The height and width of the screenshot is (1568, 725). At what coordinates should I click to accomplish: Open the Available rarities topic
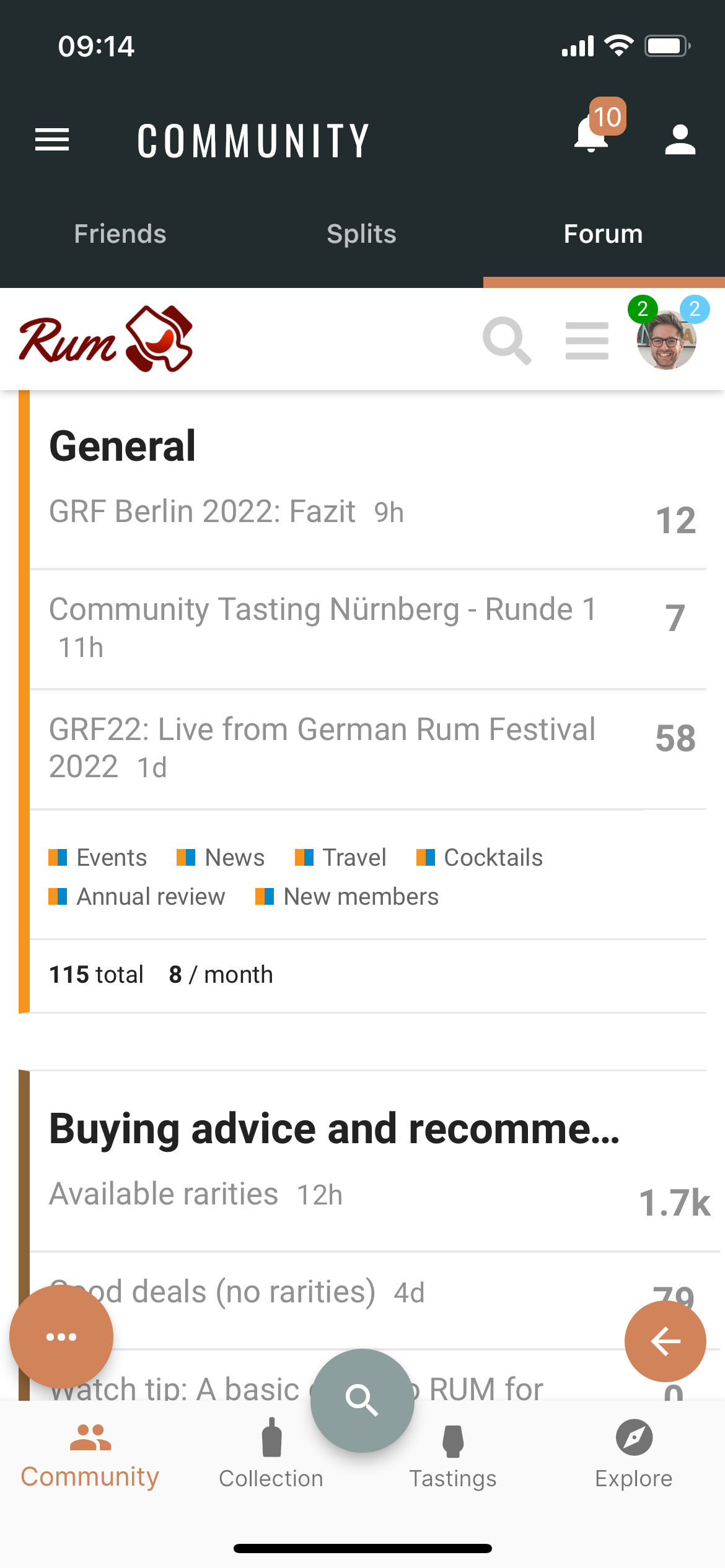tap(164, 1194)
